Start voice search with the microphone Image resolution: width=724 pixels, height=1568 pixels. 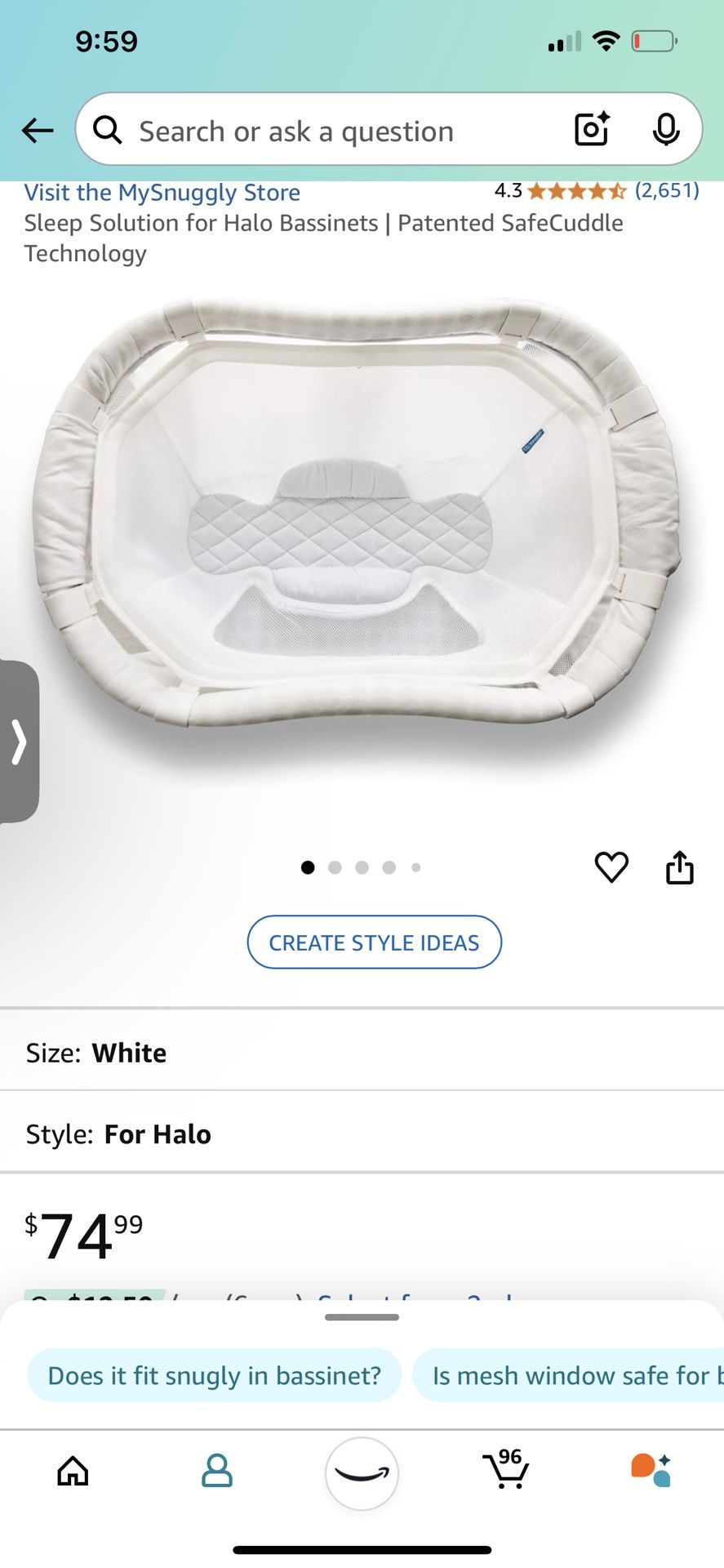point(666,129)
